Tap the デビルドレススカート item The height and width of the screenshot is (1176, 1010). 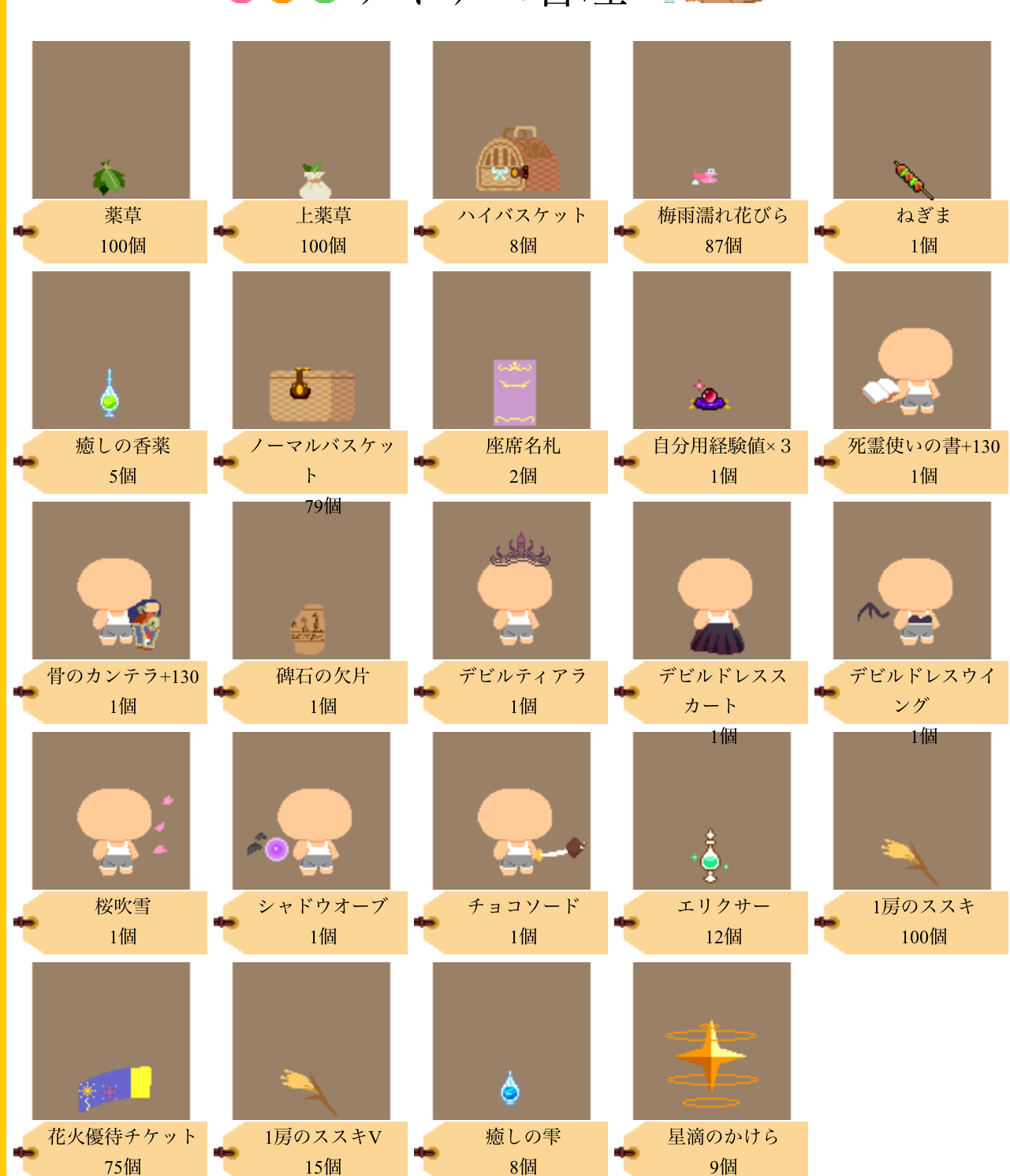pos(711,581)
